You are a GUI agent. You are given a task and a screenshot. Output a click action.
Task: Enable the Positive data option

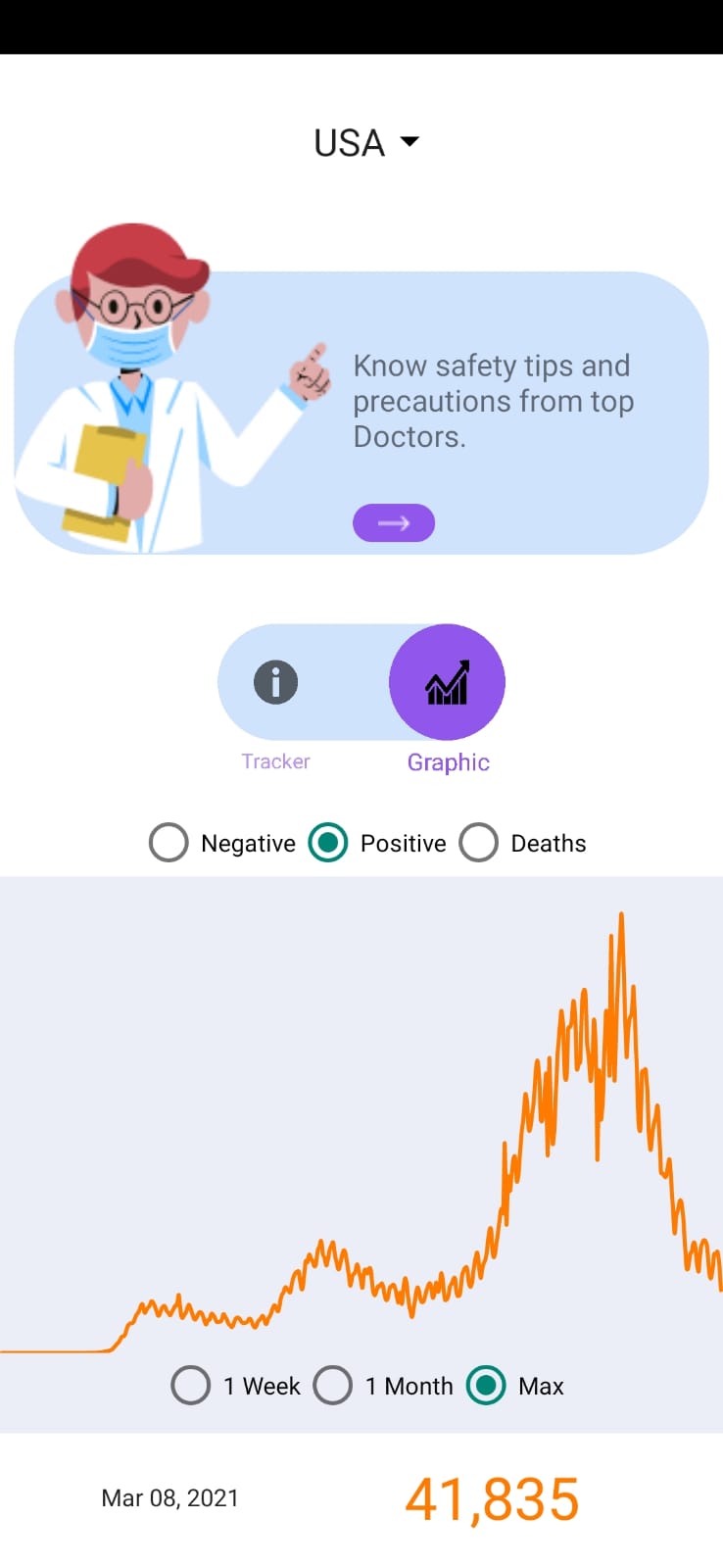click(328, 842)
